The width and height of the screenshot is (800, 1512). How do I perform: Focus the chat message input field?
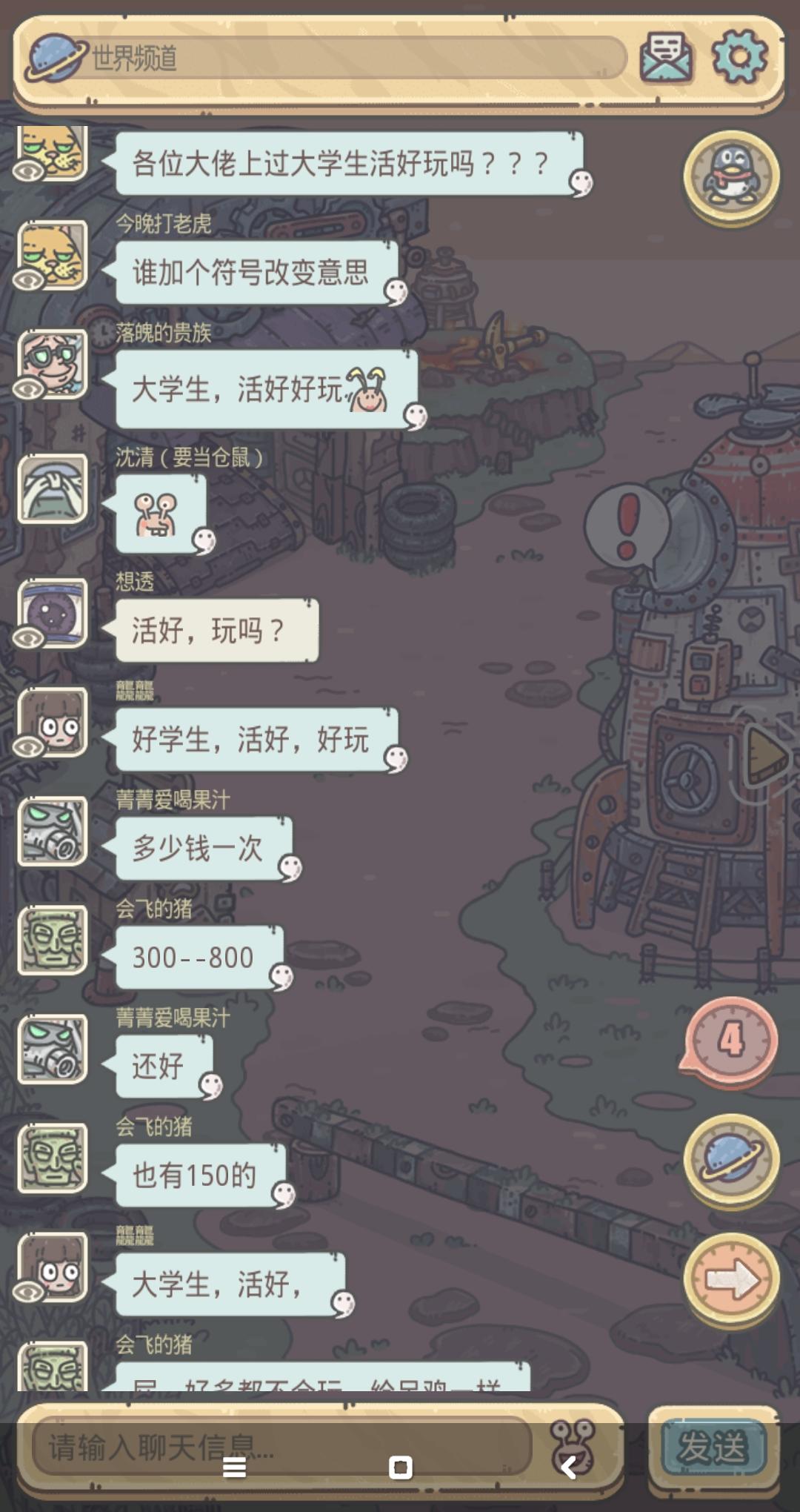[x=281, y=1445]
